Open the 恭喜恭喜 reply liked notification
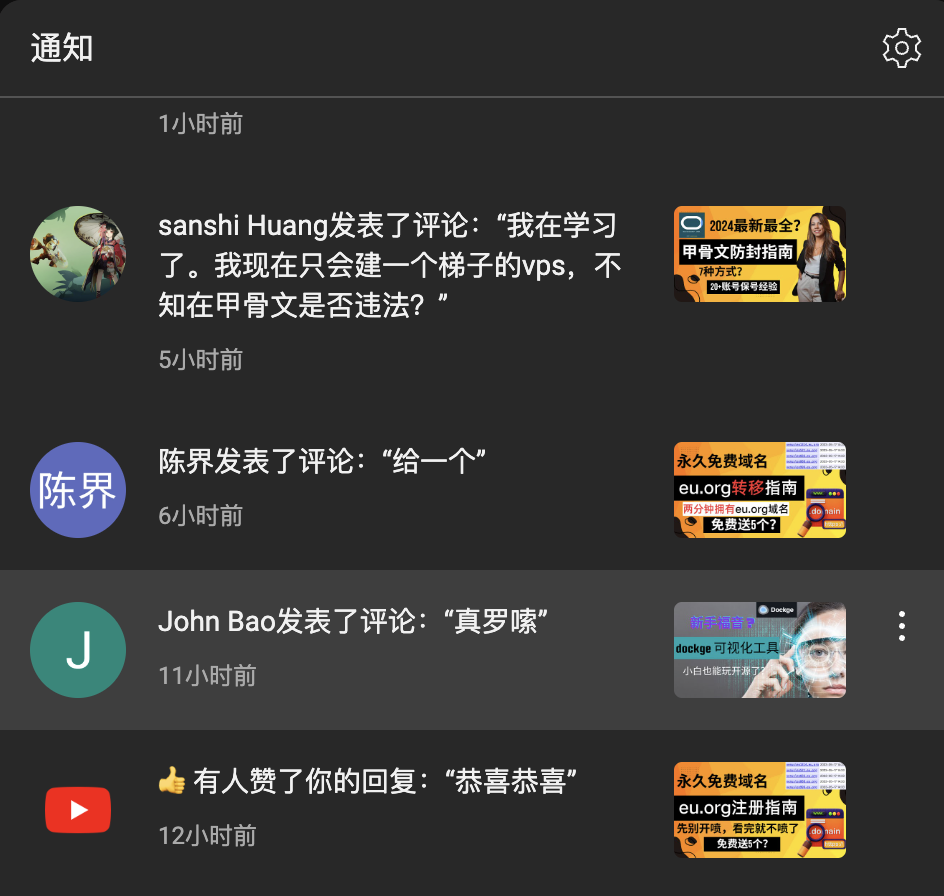 point(368,782)
